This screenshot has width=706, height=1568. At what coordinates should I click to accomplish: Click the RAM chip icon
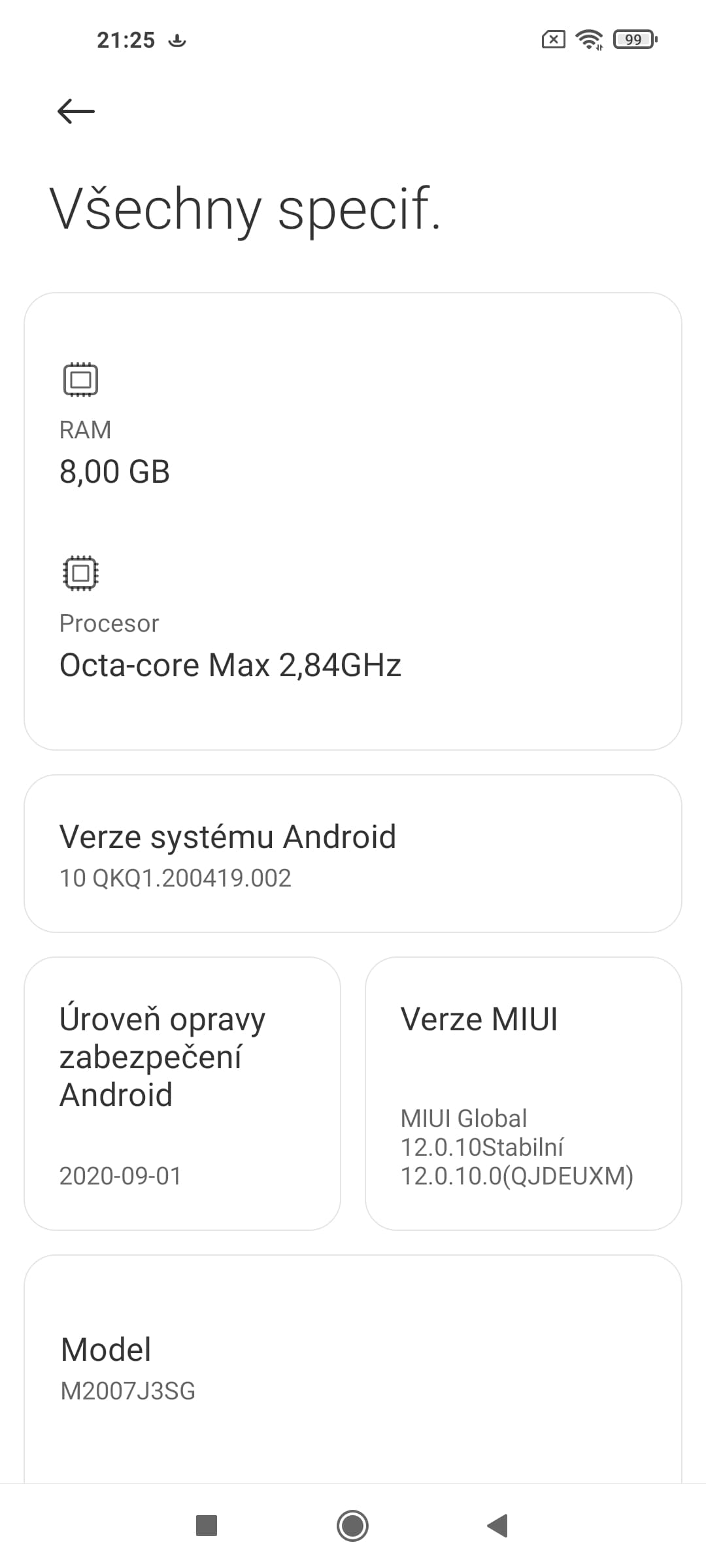[x=78, y=379]
